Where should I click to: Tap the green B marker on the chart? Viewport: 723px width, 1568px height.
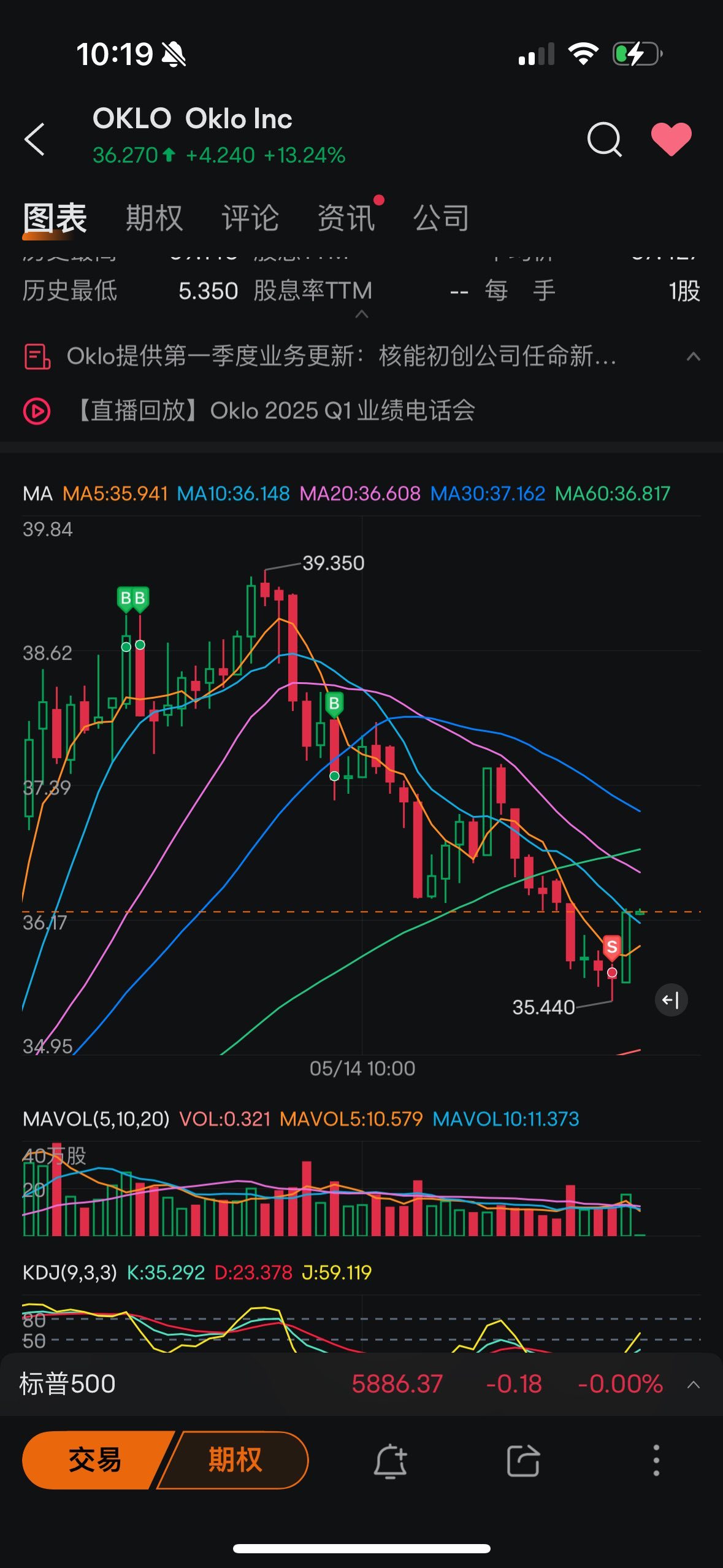pos(334,704)
